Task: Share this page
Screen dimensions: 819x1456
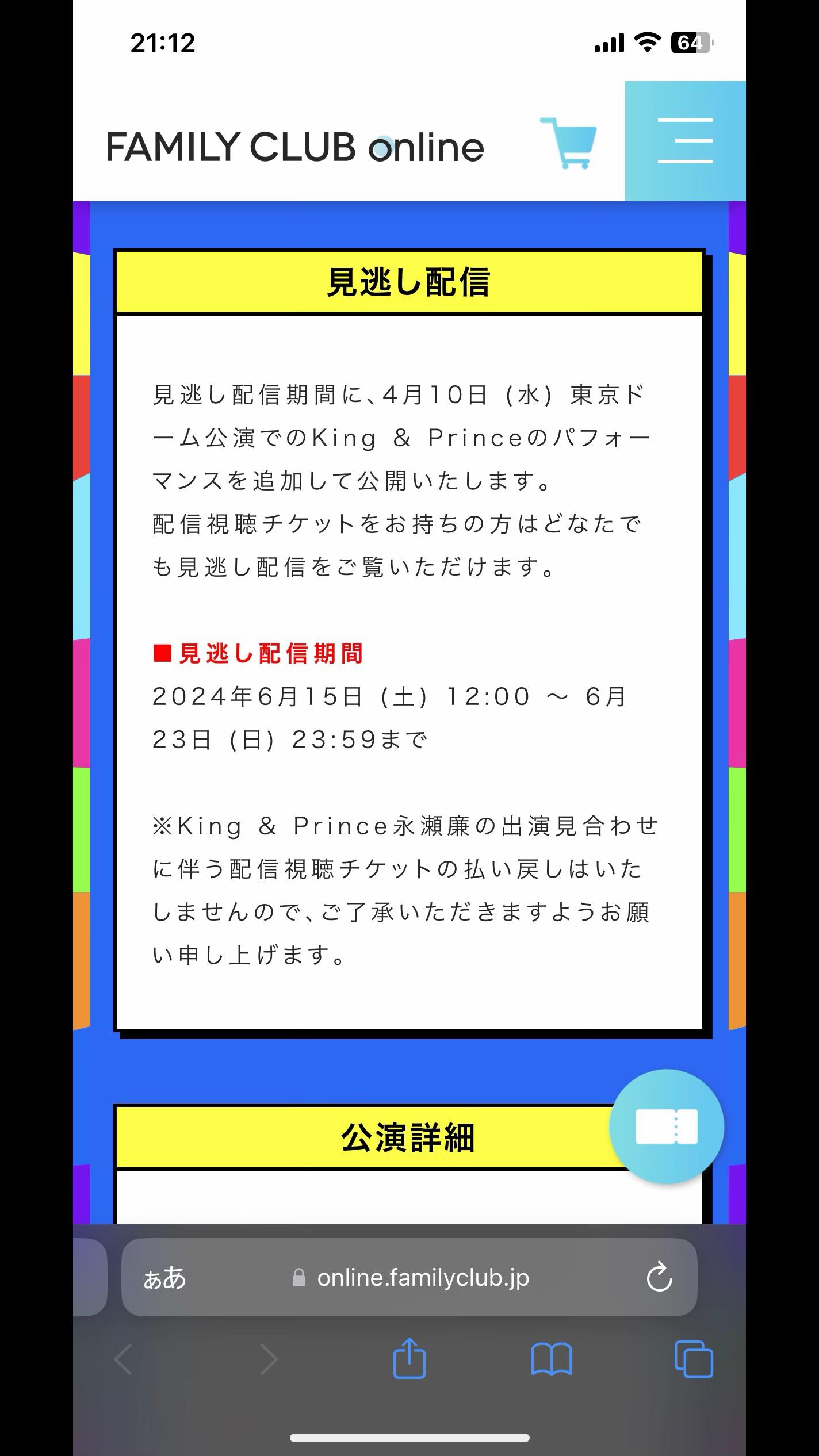Action: 409,1358
